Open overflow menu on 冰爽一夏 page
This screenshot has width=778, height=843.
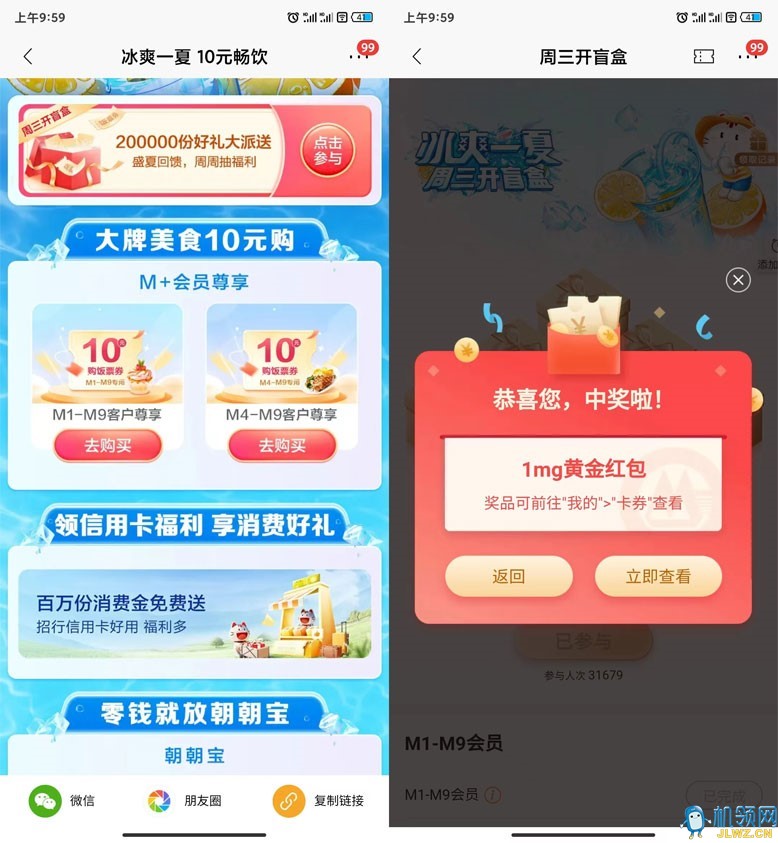tap(359, 58)
